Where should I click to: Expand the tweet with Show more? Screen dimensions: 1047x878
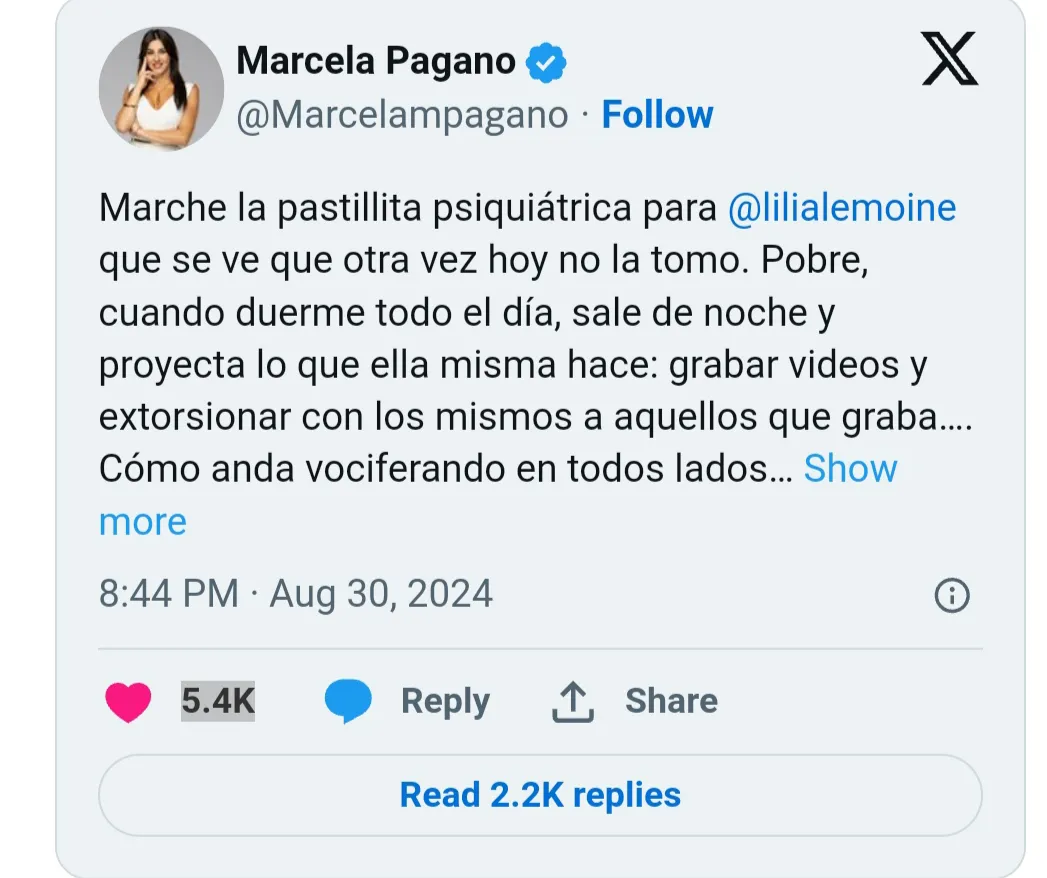(850, 468)
